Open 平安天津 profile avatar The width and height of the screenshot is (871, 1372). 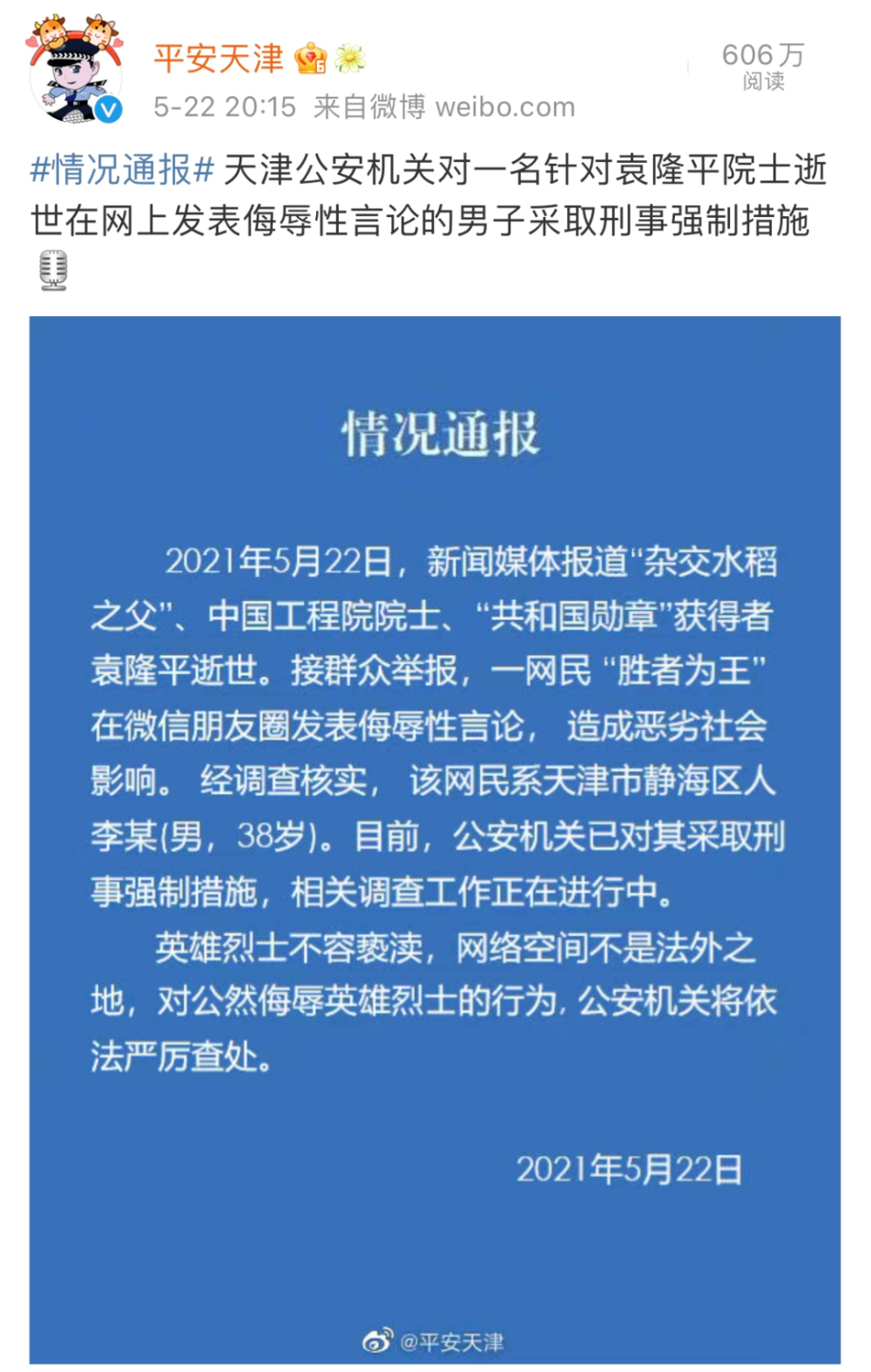pos(75,70)
